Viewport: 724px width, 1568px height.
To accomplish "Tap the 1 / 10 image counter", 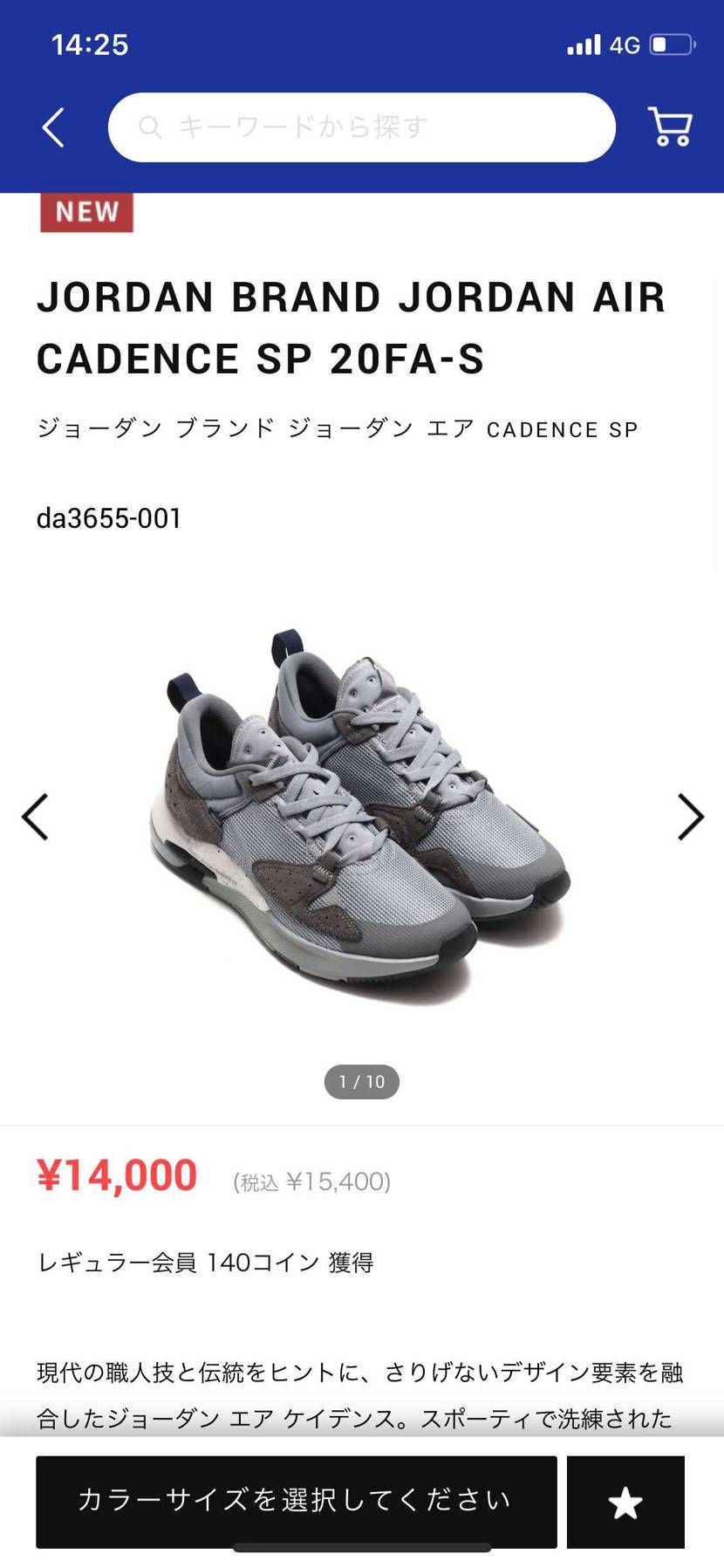I will click(361, 1081).
